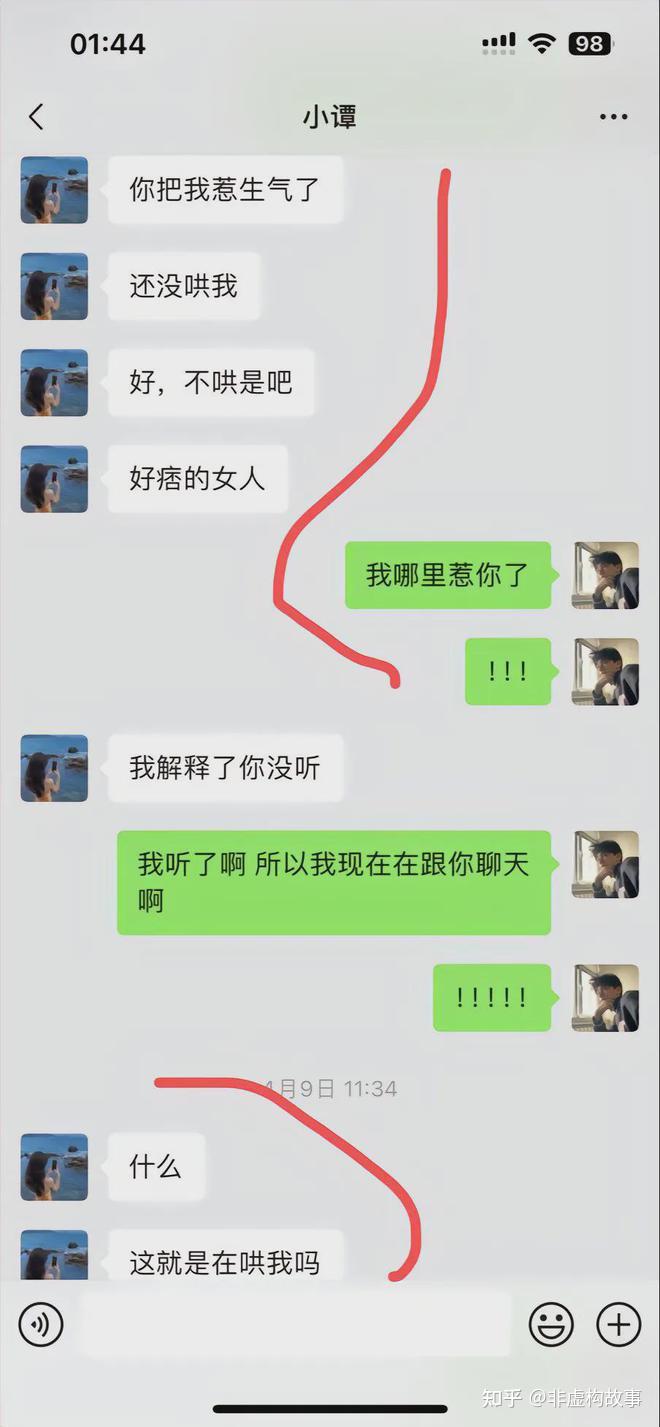This screenshot has width=660, height=1427.
Task: Open chat details via three-dot menu
Action: click(613, 117)
